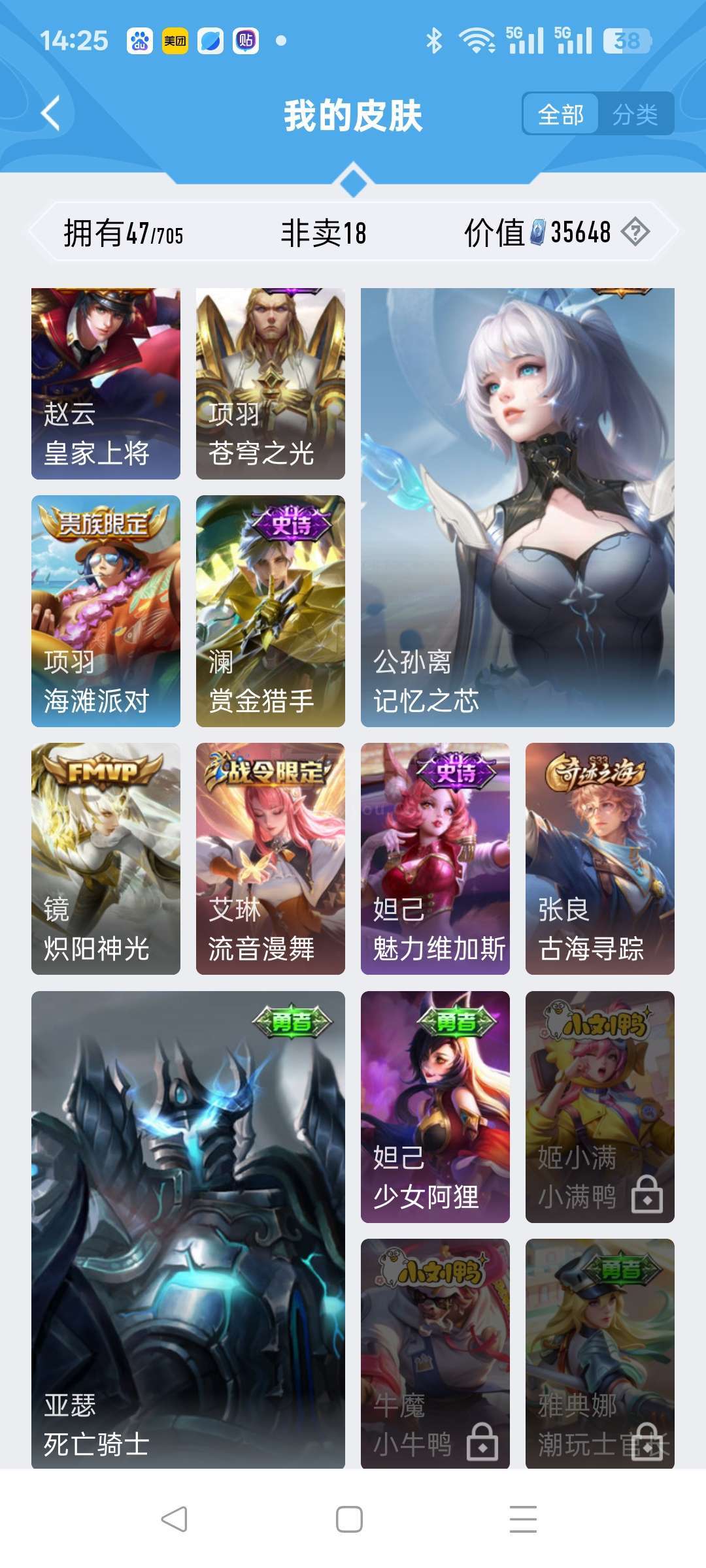The height and width of the screenshot is (1568, 706).
Task: Open the value help question-mark icon
Action: pyautogui.click(x=635, y=232)
